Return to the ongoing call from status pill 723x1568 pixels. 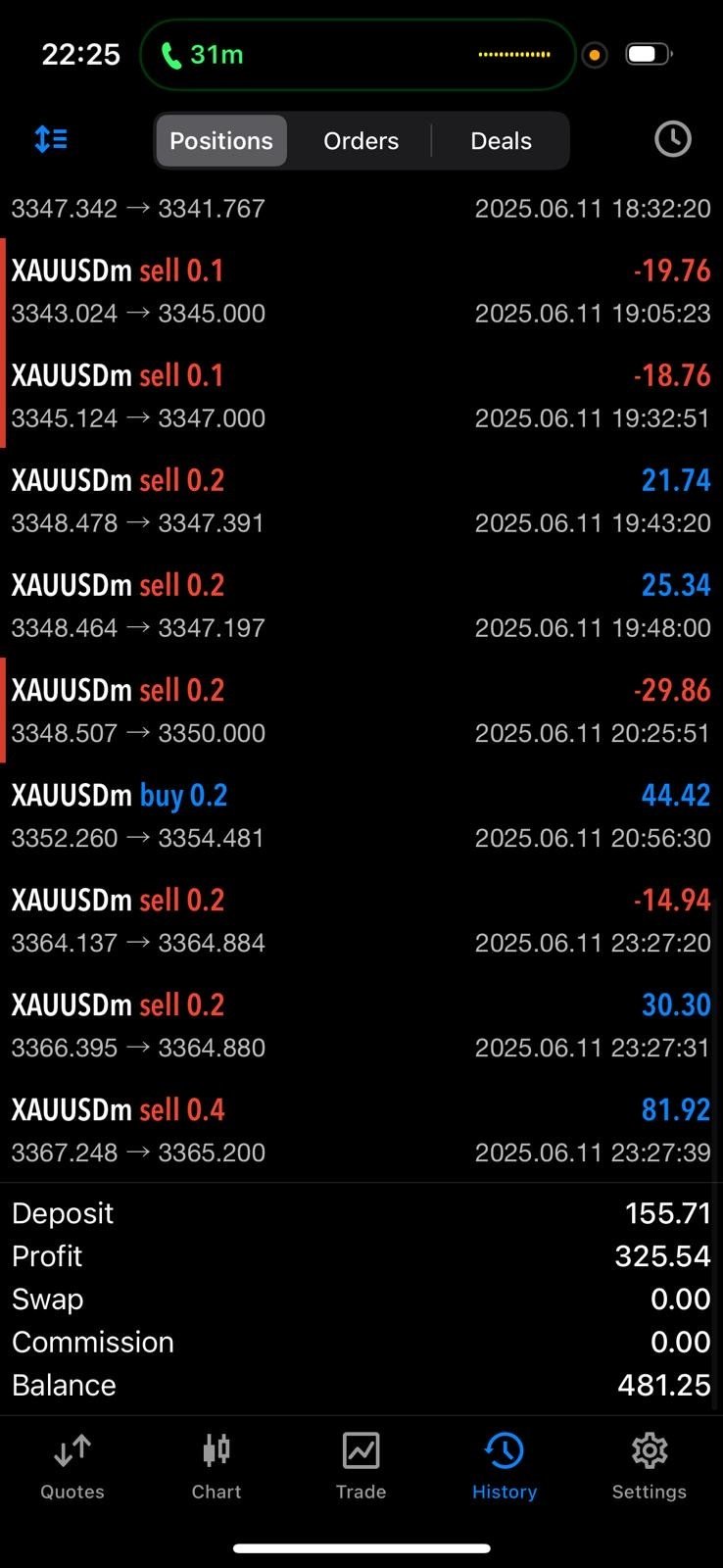(357, 55)
